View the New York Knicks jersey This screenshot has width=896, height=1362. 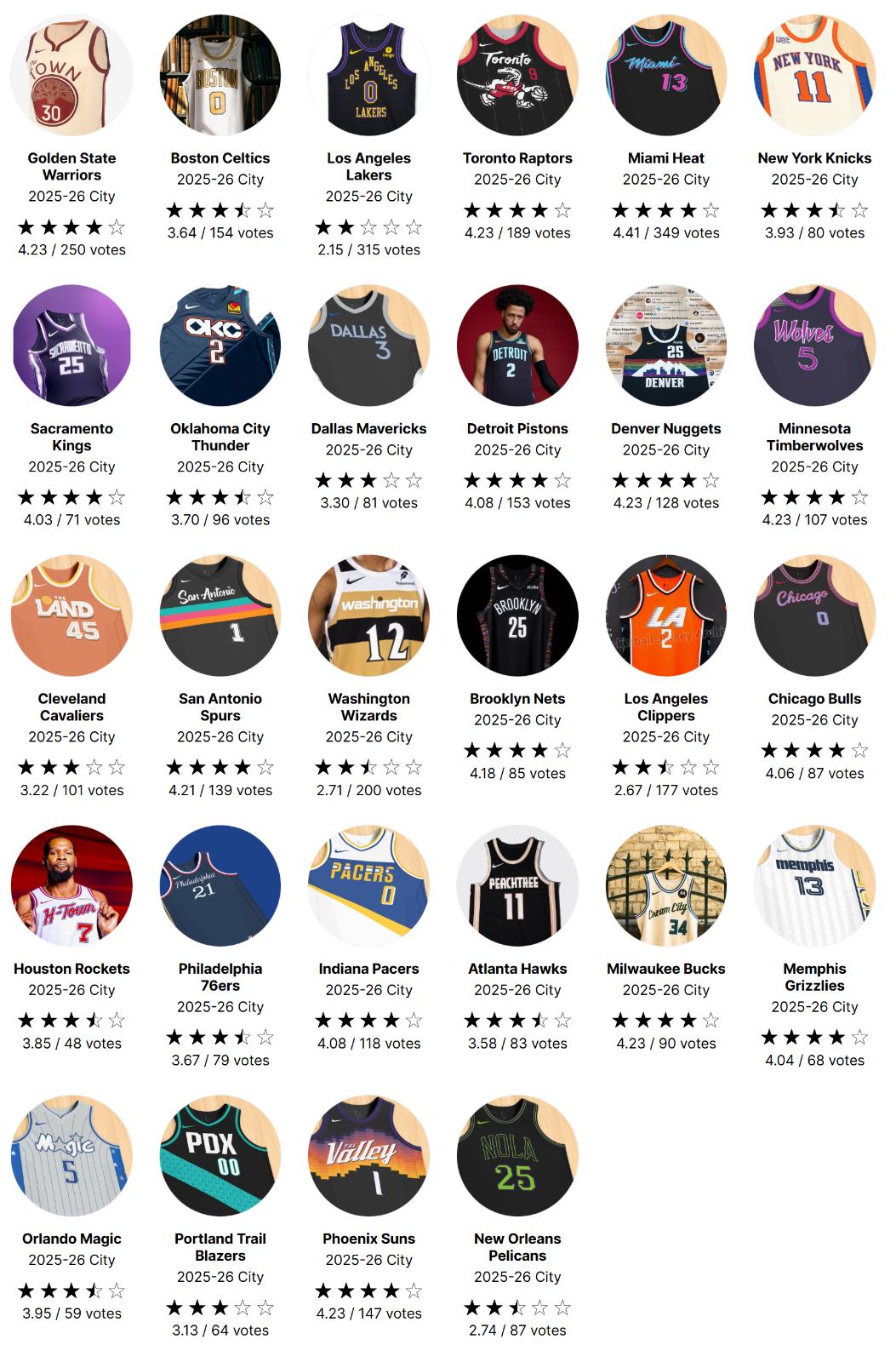point(814,76)
